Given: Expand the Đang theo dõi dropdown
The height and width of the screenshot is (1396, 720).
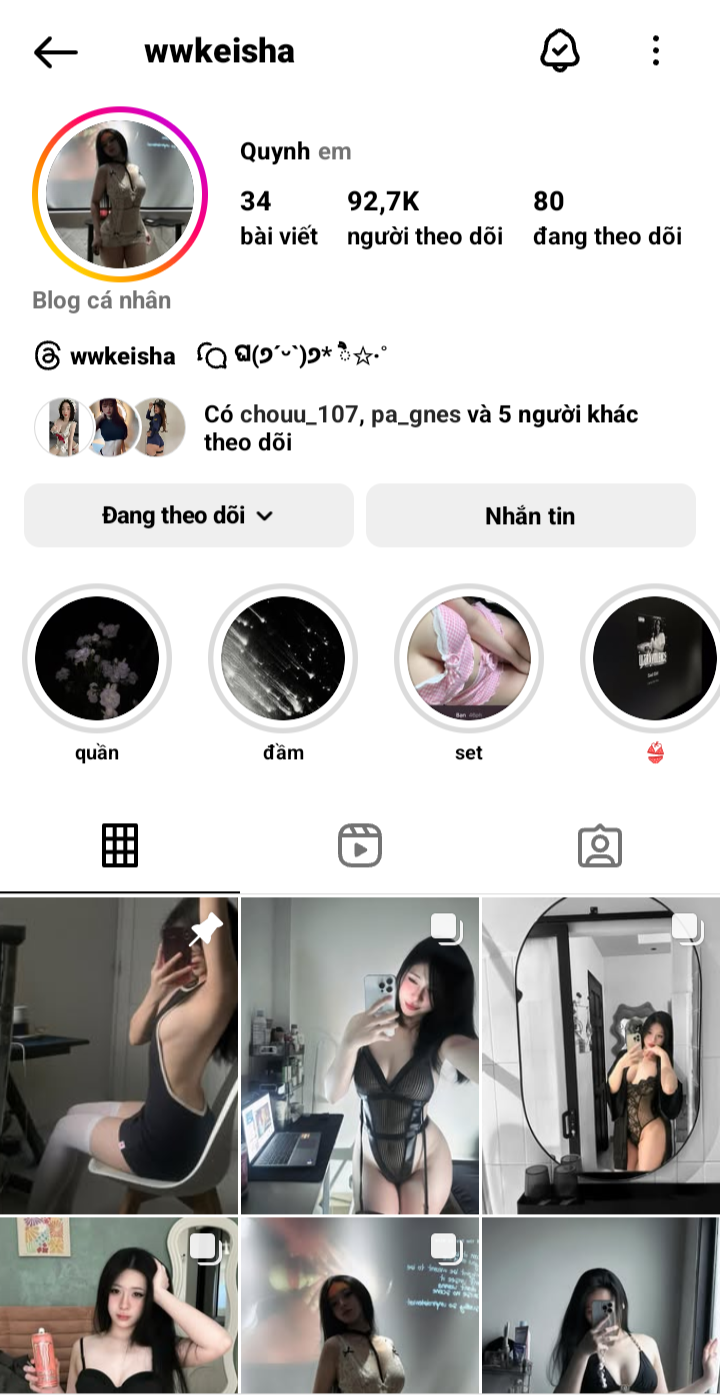Looking at the screenshot, I should pos(188,516).
